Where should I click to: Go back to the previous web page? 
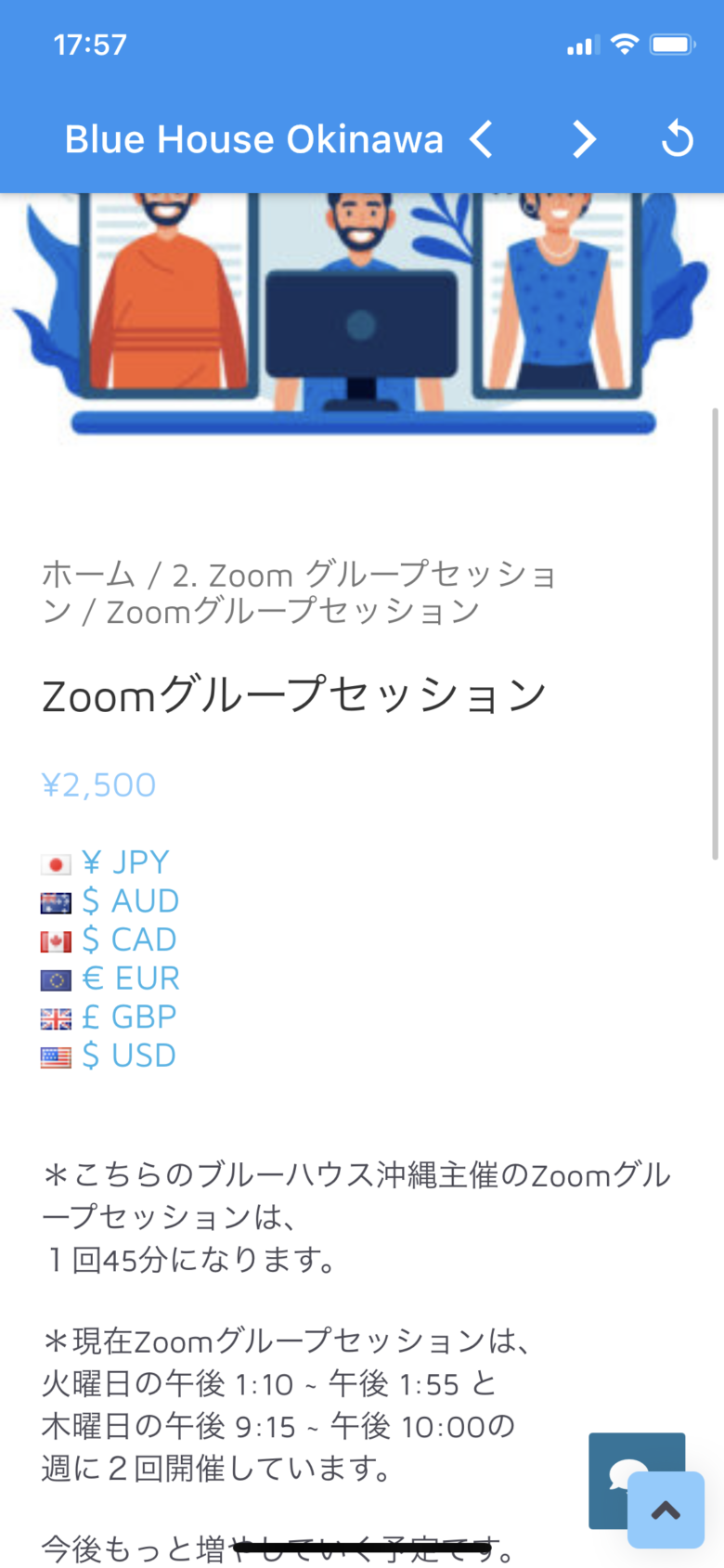tap(481, 140)
